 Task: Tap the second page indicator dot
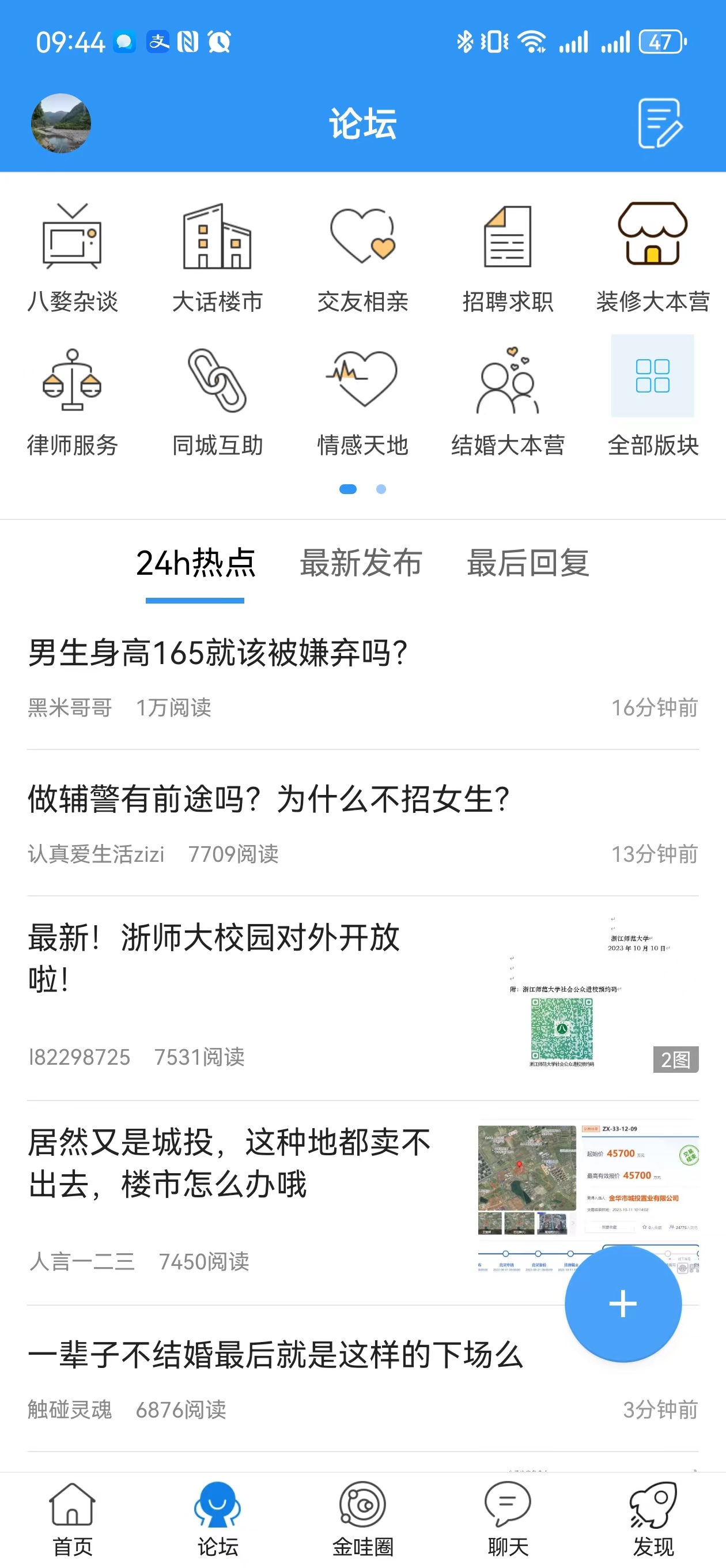tap(381, 489)
